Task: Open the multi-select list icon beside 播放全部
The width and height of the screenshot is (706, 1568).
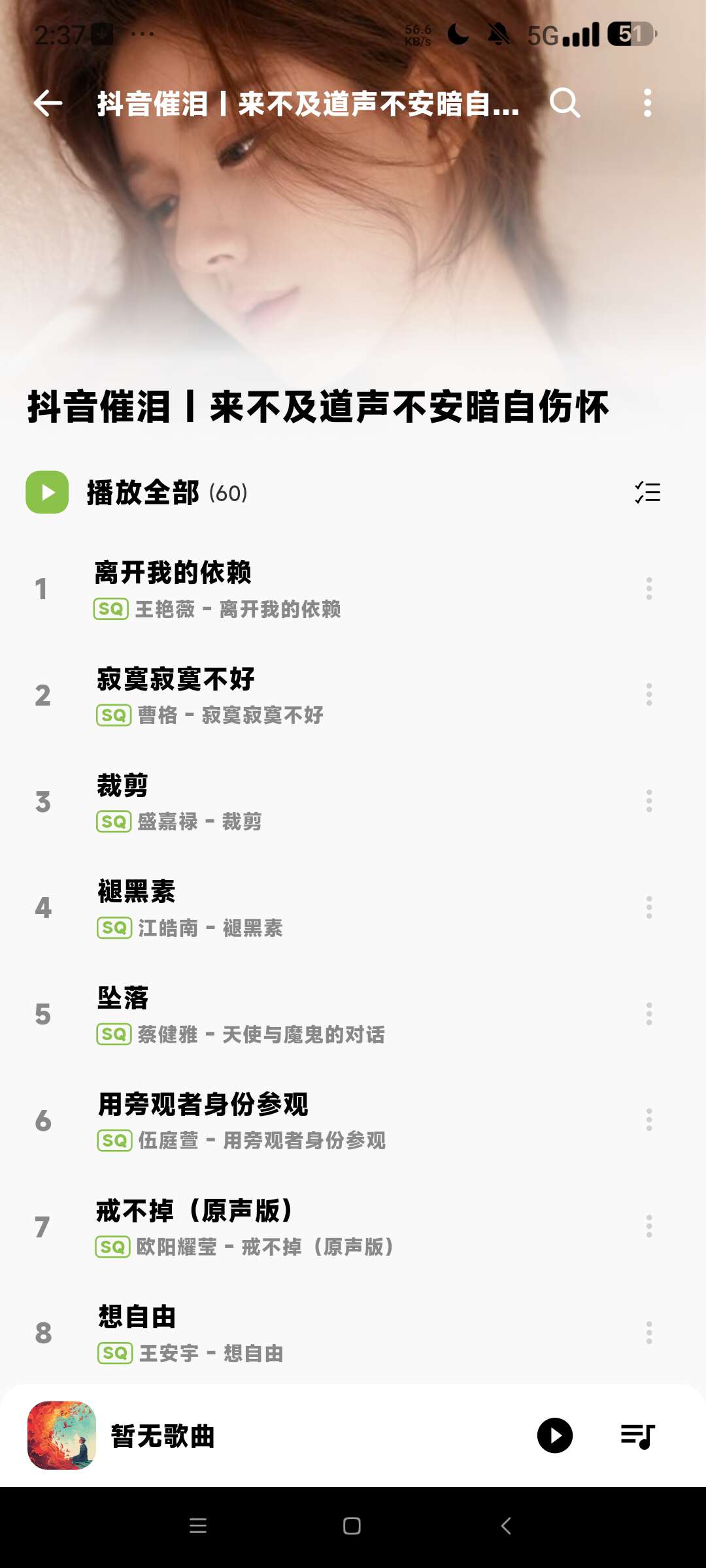Action: 648,493
